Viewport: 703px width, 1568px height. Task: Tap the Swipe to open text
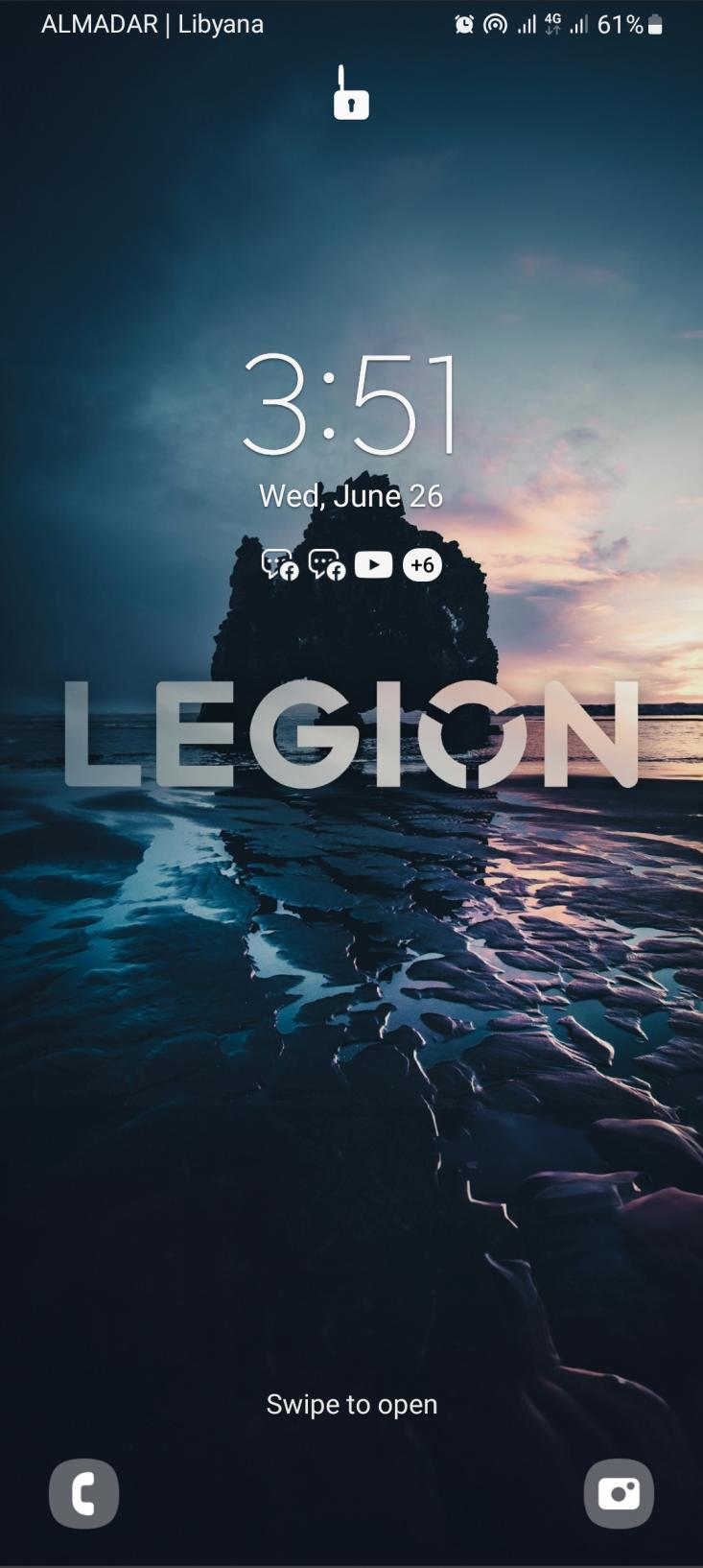pyautogui.click(x=351, y=1404)
